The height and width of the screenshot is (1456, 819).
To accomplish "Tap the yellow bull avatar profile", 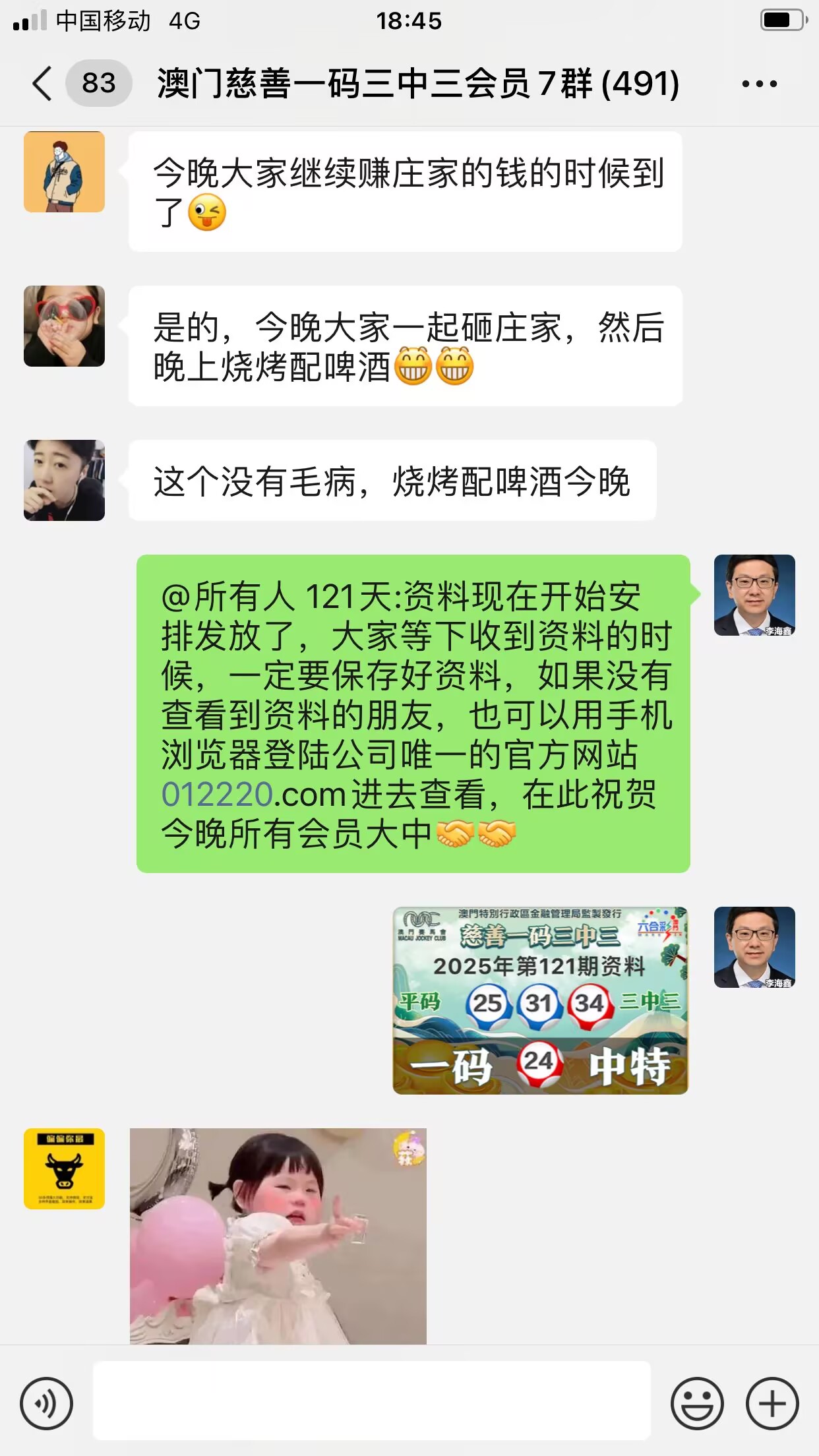I will (x=64, y=1168).
